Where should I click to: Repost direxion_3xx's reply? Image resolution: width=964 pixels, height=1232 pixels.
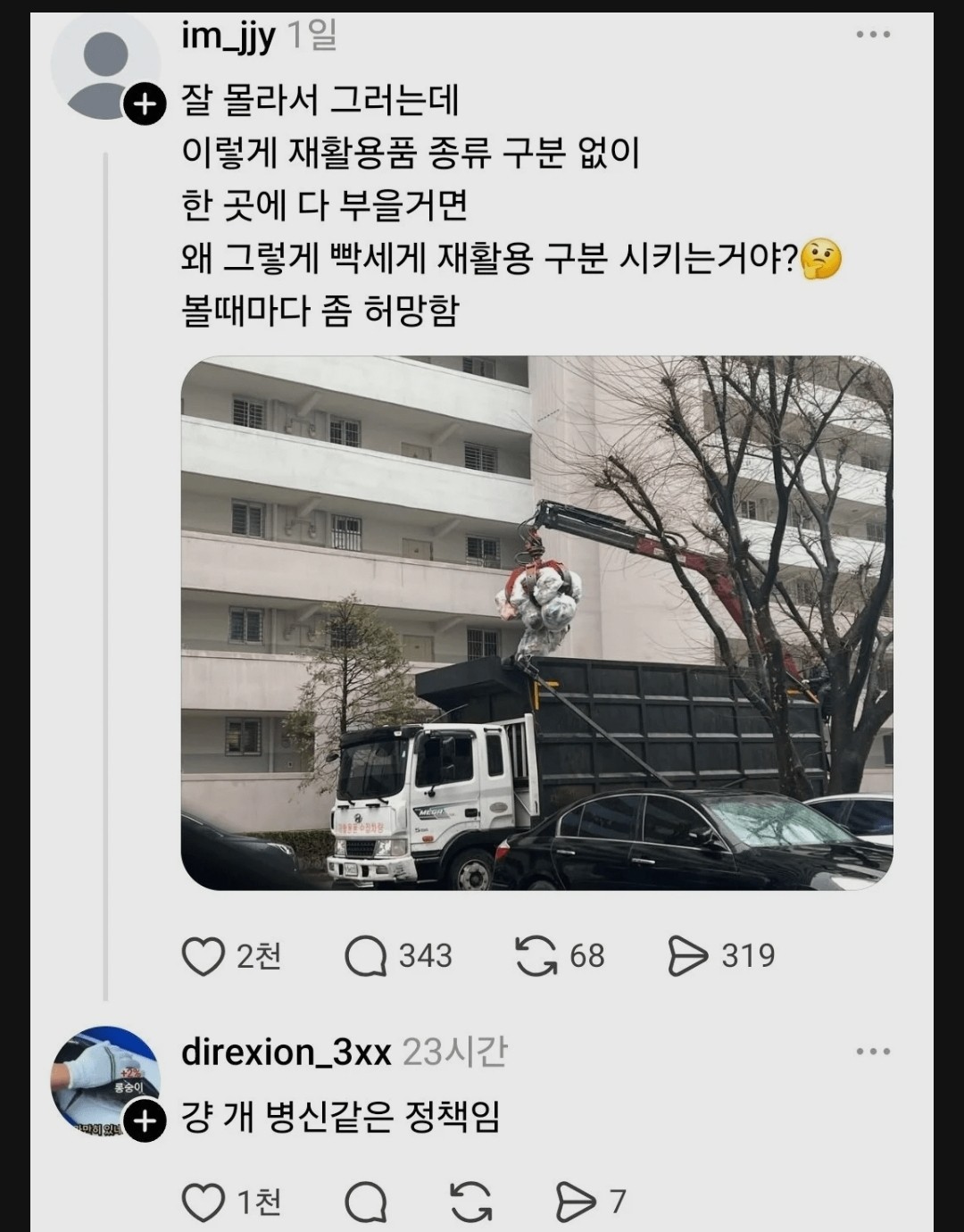coord(470,1202)
